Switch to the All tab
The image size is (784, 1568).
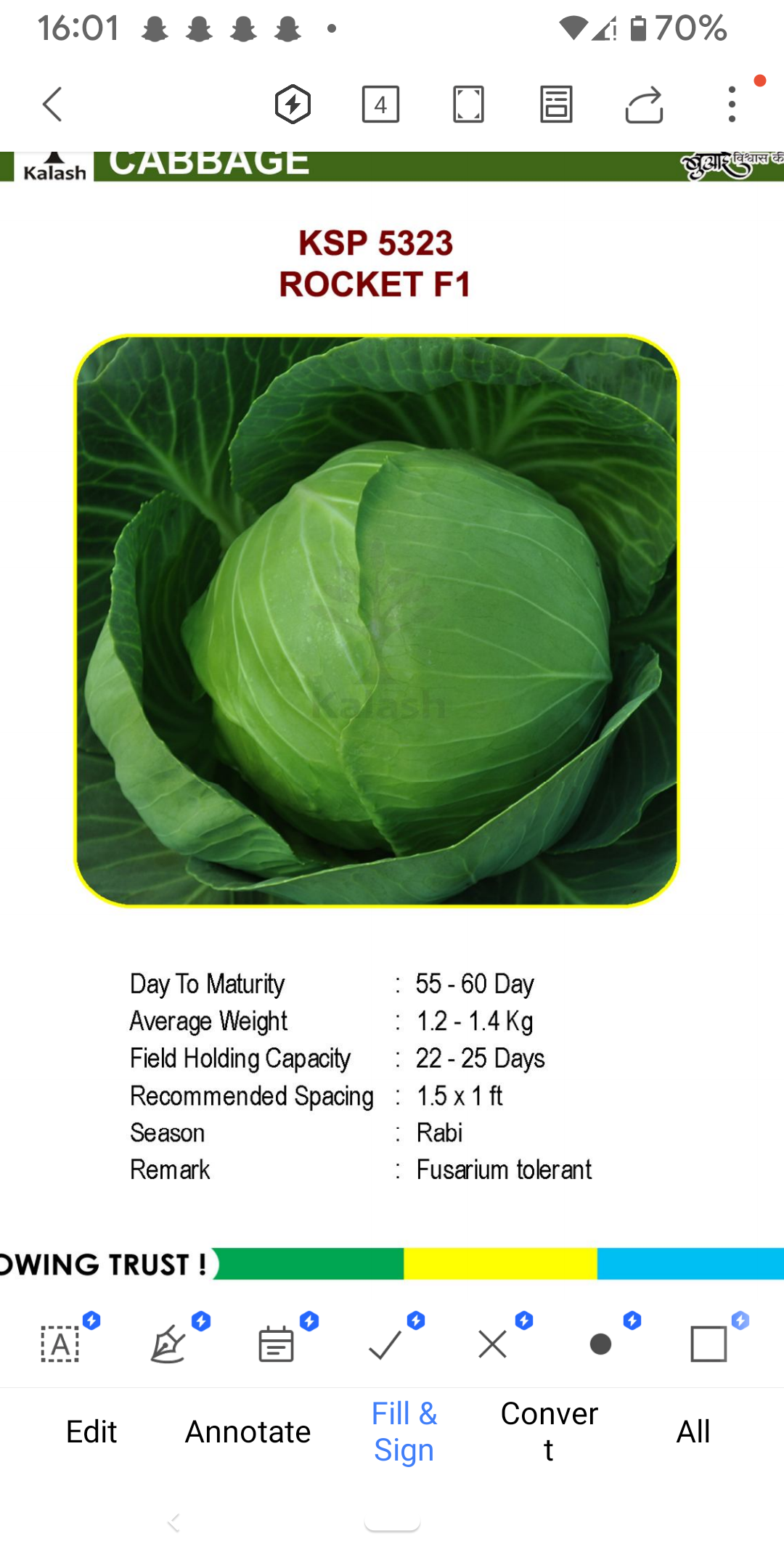[x=693, y=1432]
